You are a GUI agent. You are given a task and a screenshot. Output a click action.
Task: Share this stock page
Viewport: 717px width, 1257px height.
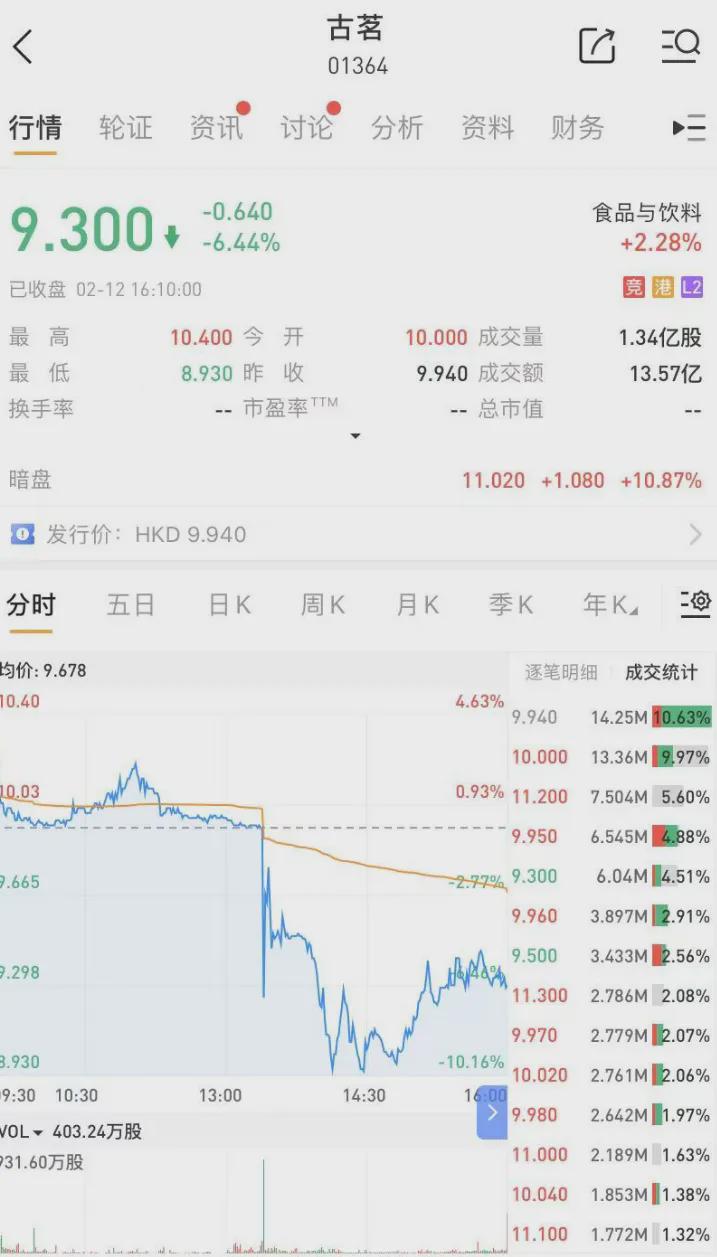click(x=597, y=46)
